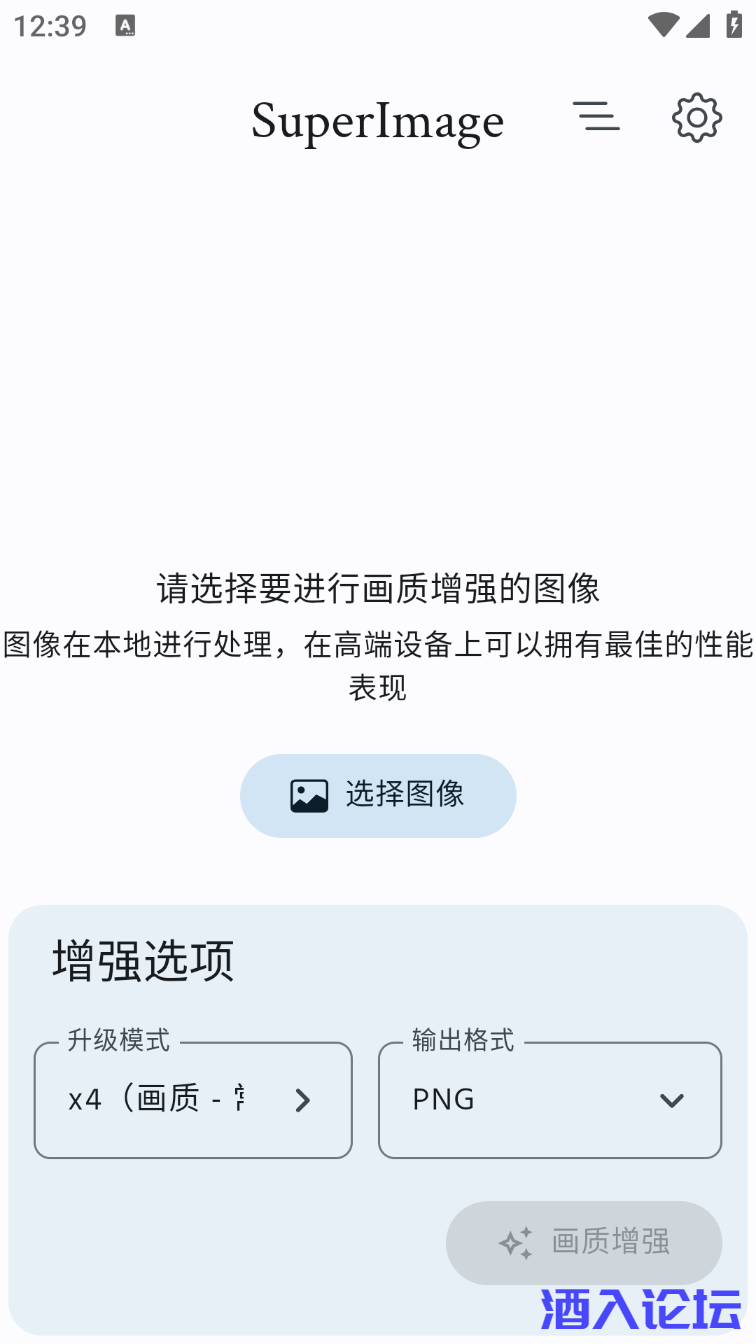Click the sort/filter lines icon beside settings
This screenshot has width=756, height=1344.
597,117
